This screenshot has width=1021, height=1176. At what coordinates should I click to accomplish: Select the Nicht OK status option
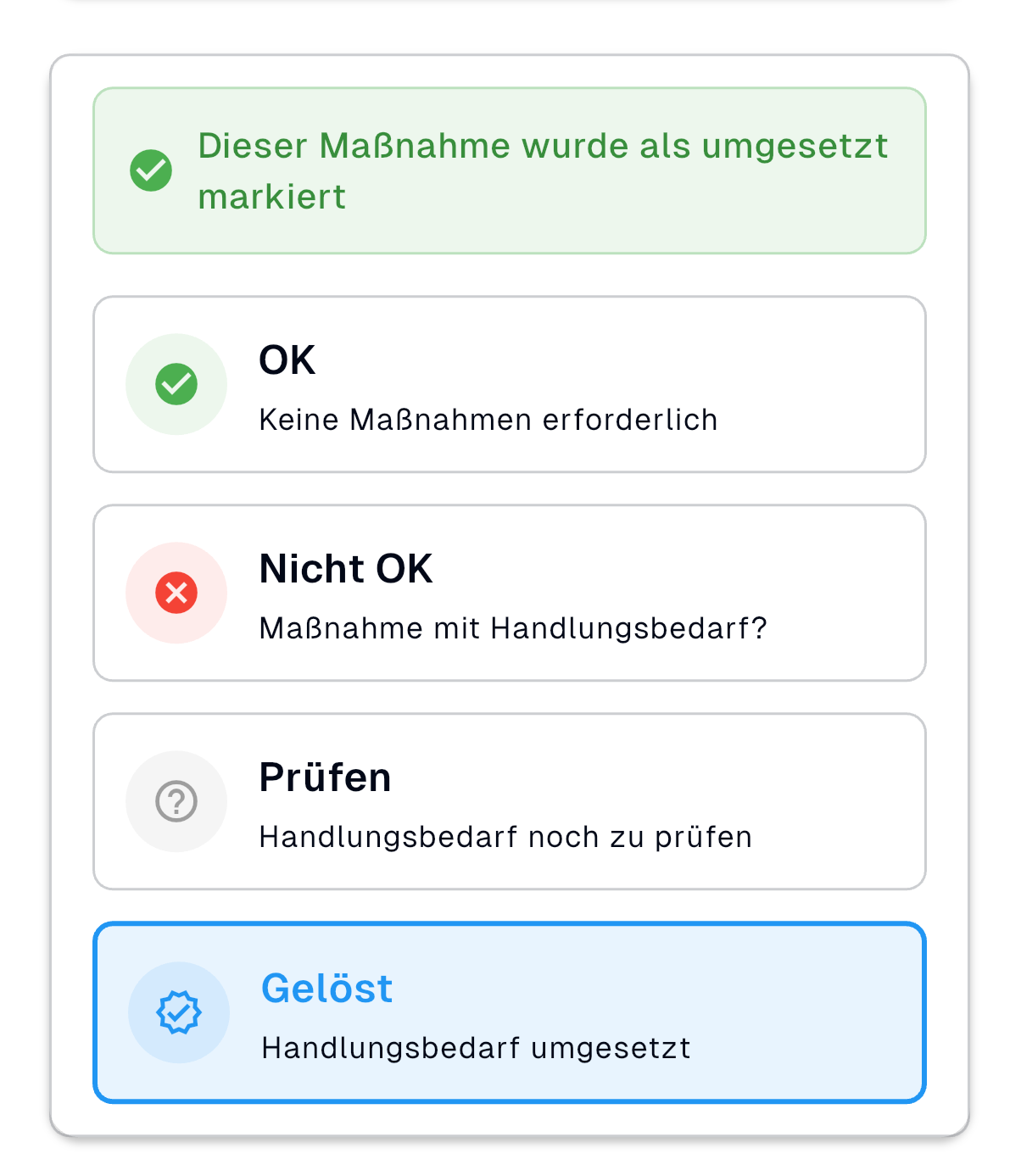pyautogui.click(x=509, y=594)
